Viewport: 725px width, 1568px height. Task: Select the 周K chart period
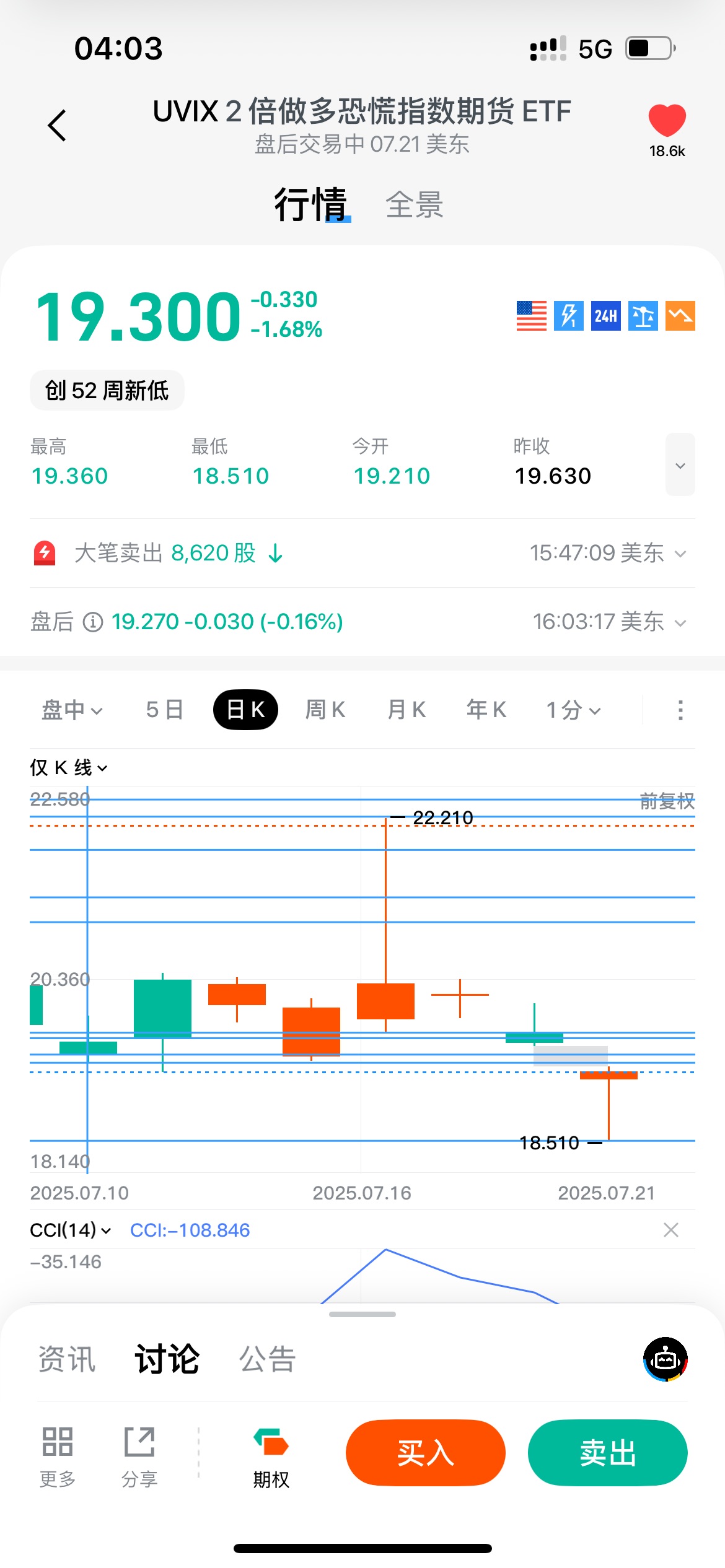click(x=325, y=710)
